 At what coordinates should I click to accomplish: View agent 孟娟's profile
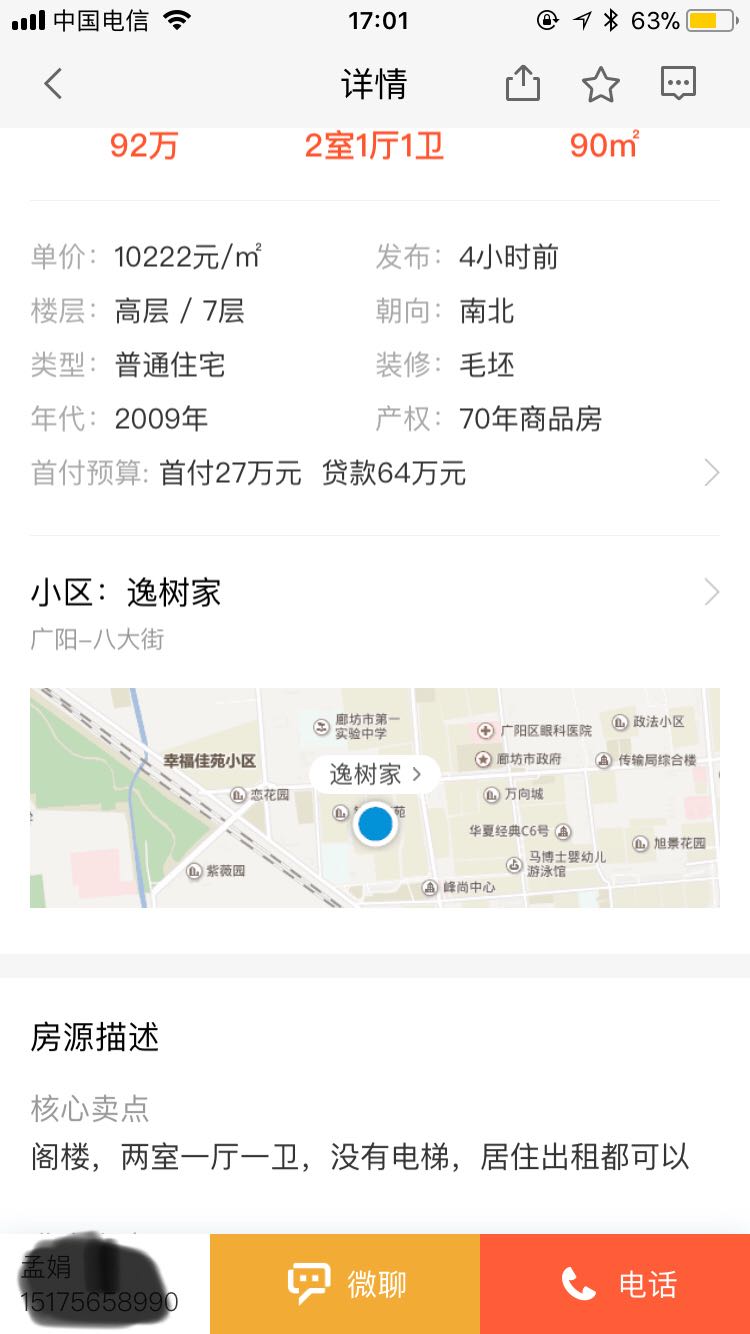point(100,1283)
